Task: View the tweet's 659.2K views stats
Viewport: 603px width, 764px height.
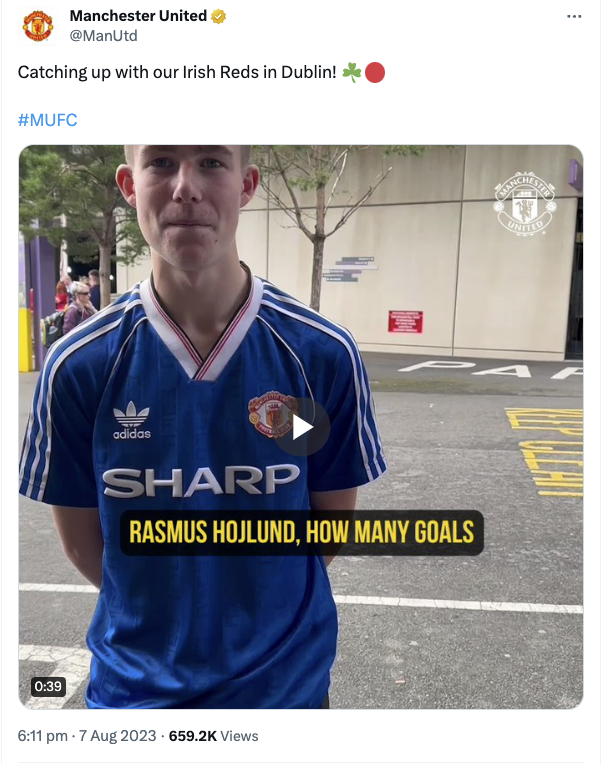Action: pyautogui.click(x=213, y=736)
